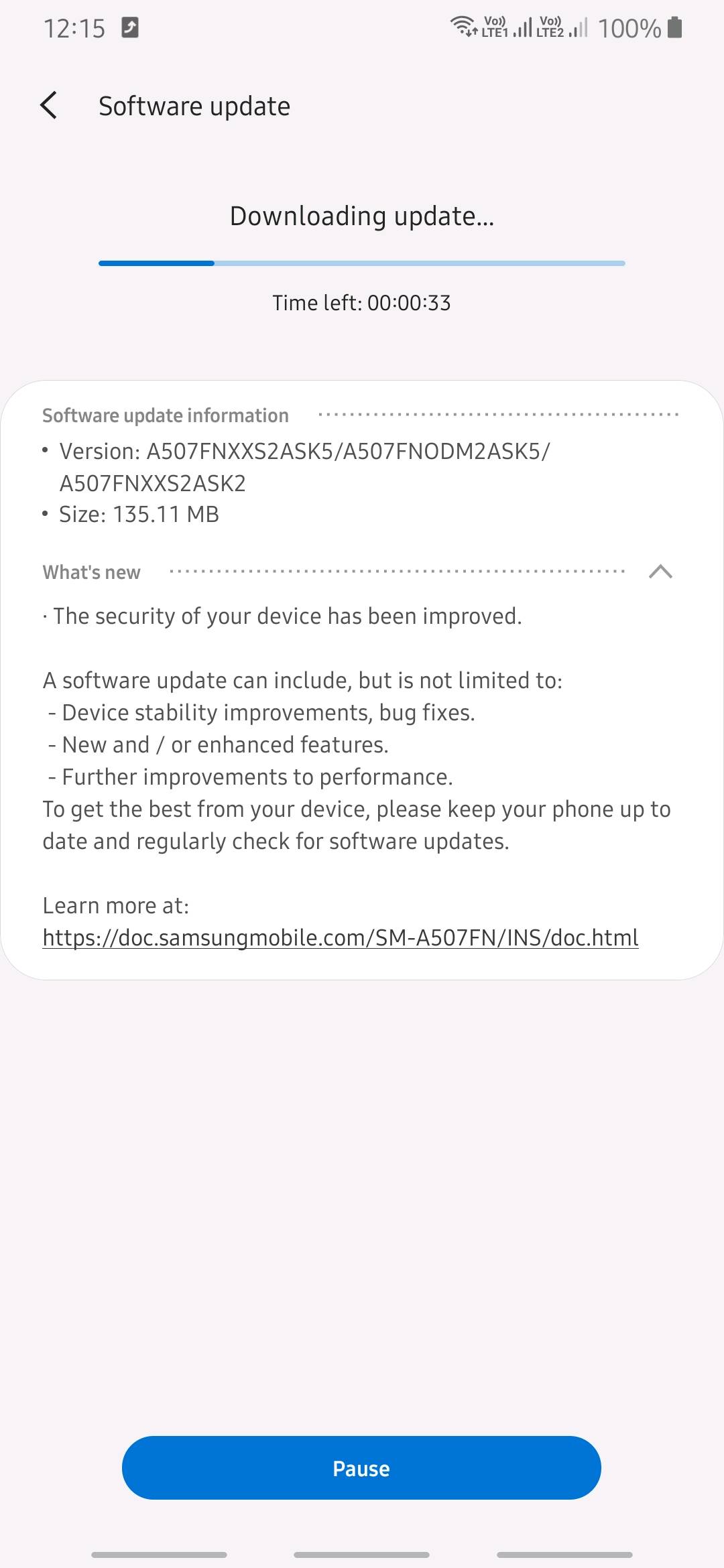Tap the 100% battery percentage text
Screen dimensions: 724x1568
(631, 27)
